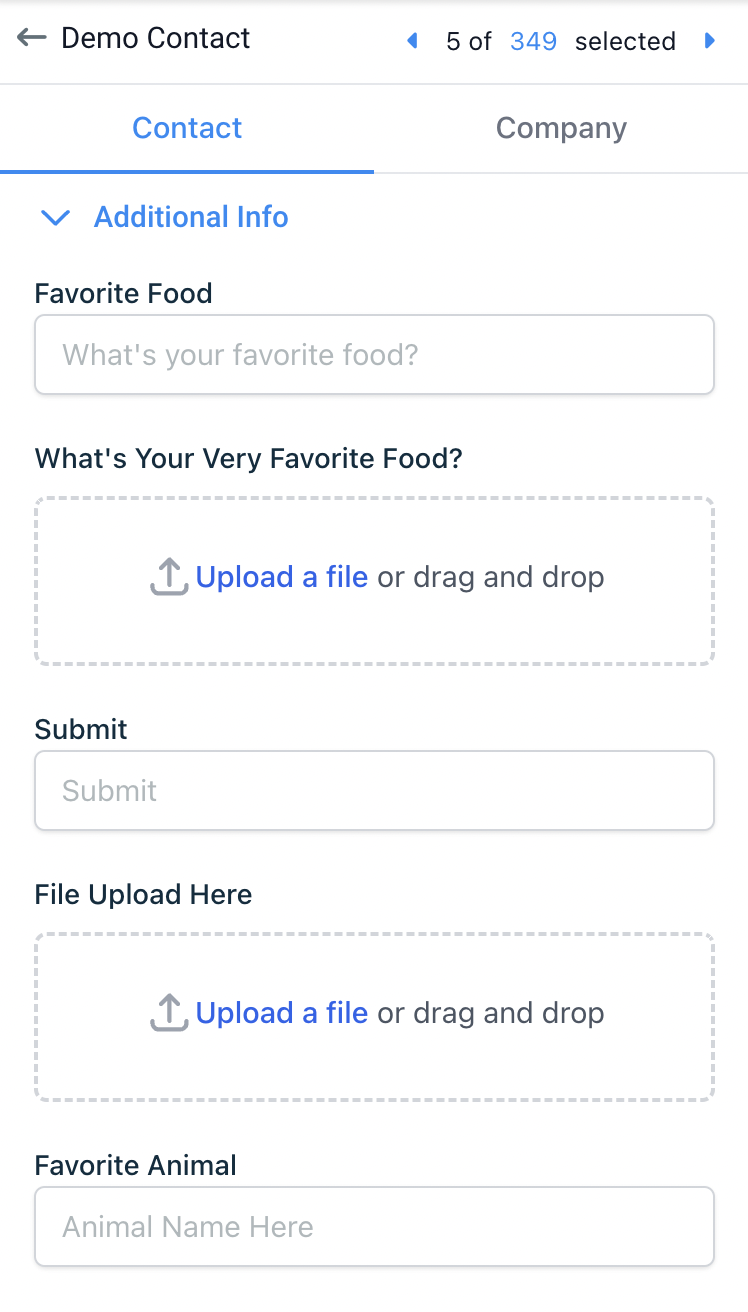Advance to the next selected contact
Viewport: 748px width, 1312px height.
710,41
